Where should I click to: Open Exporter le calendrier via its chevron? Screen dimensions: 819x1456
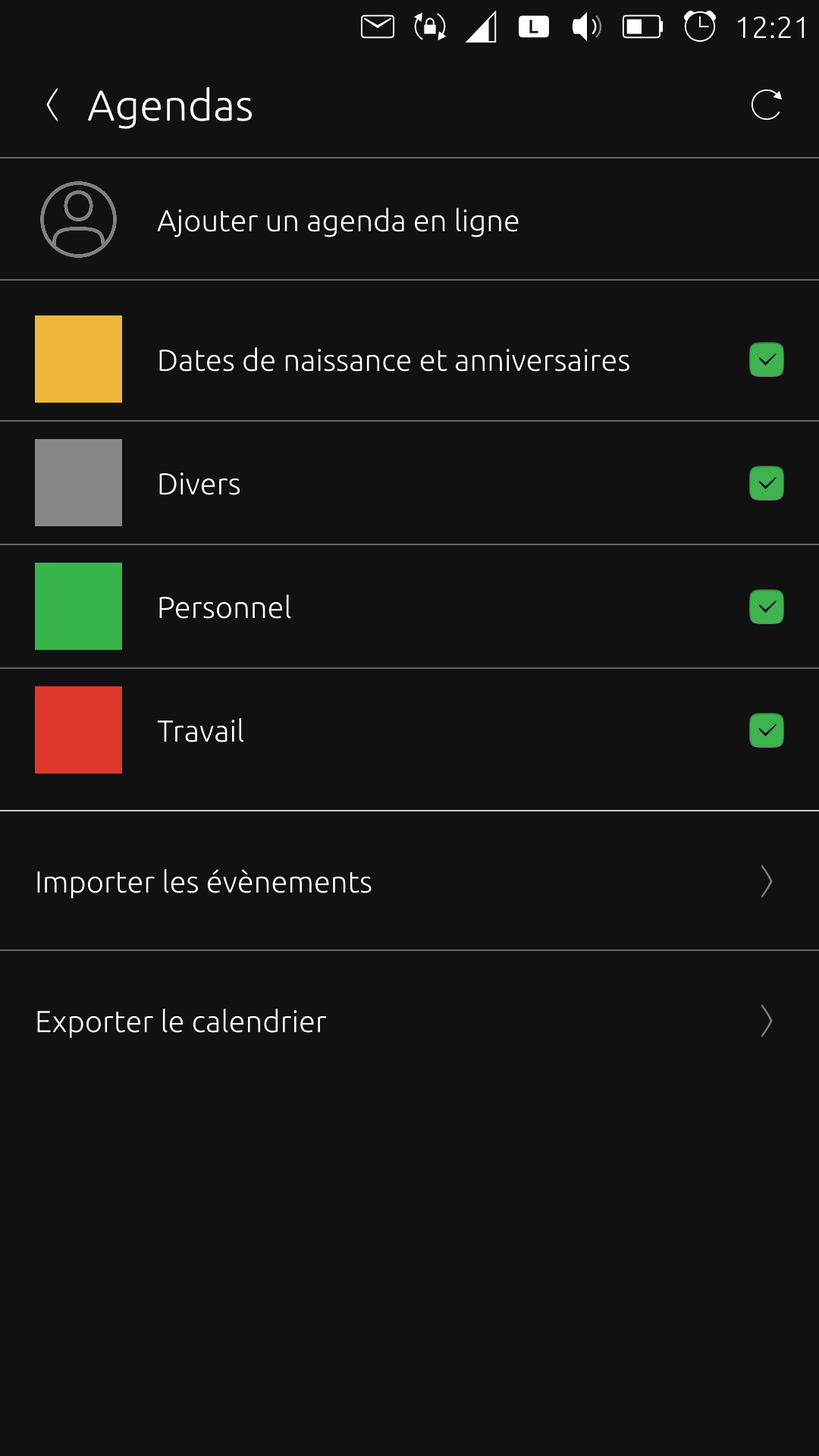coord(766,1021)
